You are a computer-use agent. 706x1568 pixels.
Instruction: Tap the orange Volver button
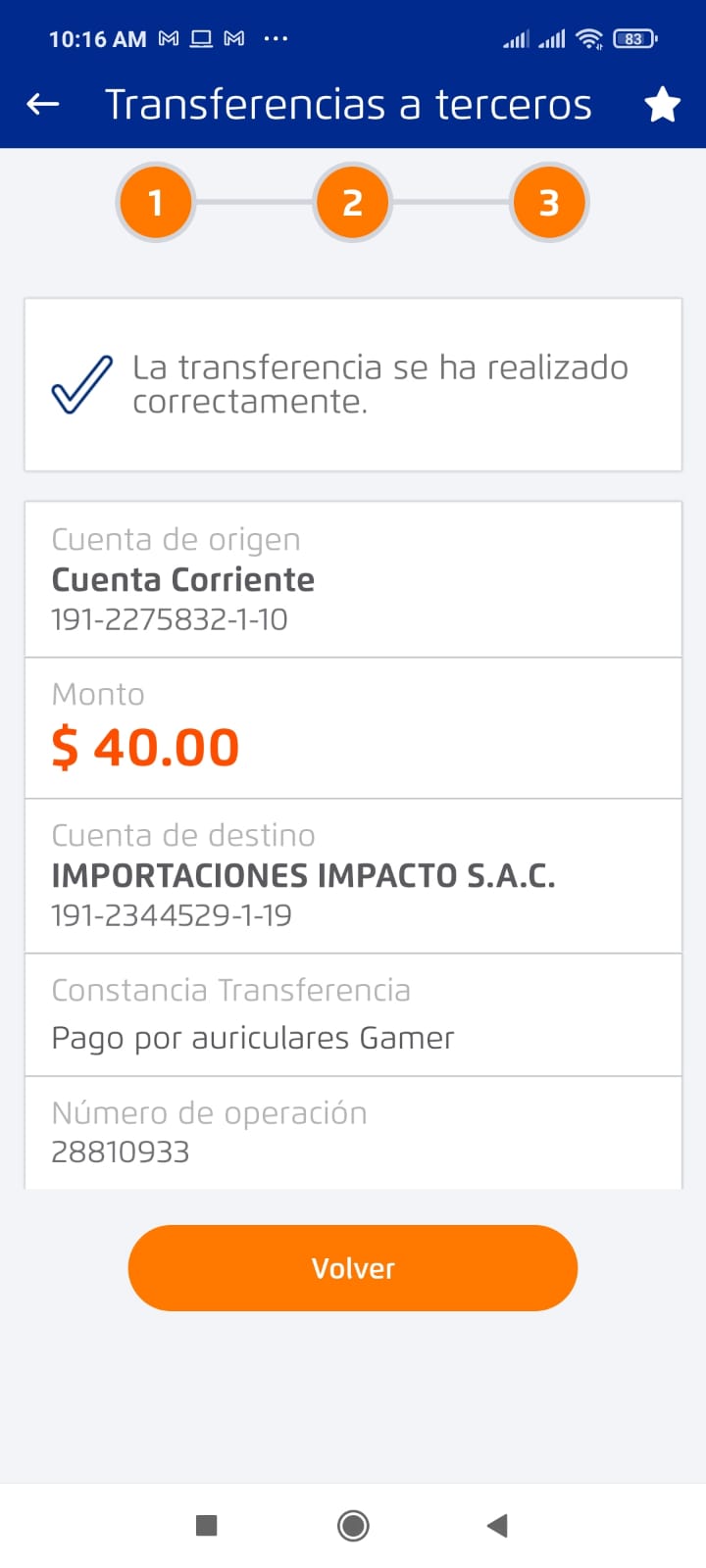point(353,1267)
